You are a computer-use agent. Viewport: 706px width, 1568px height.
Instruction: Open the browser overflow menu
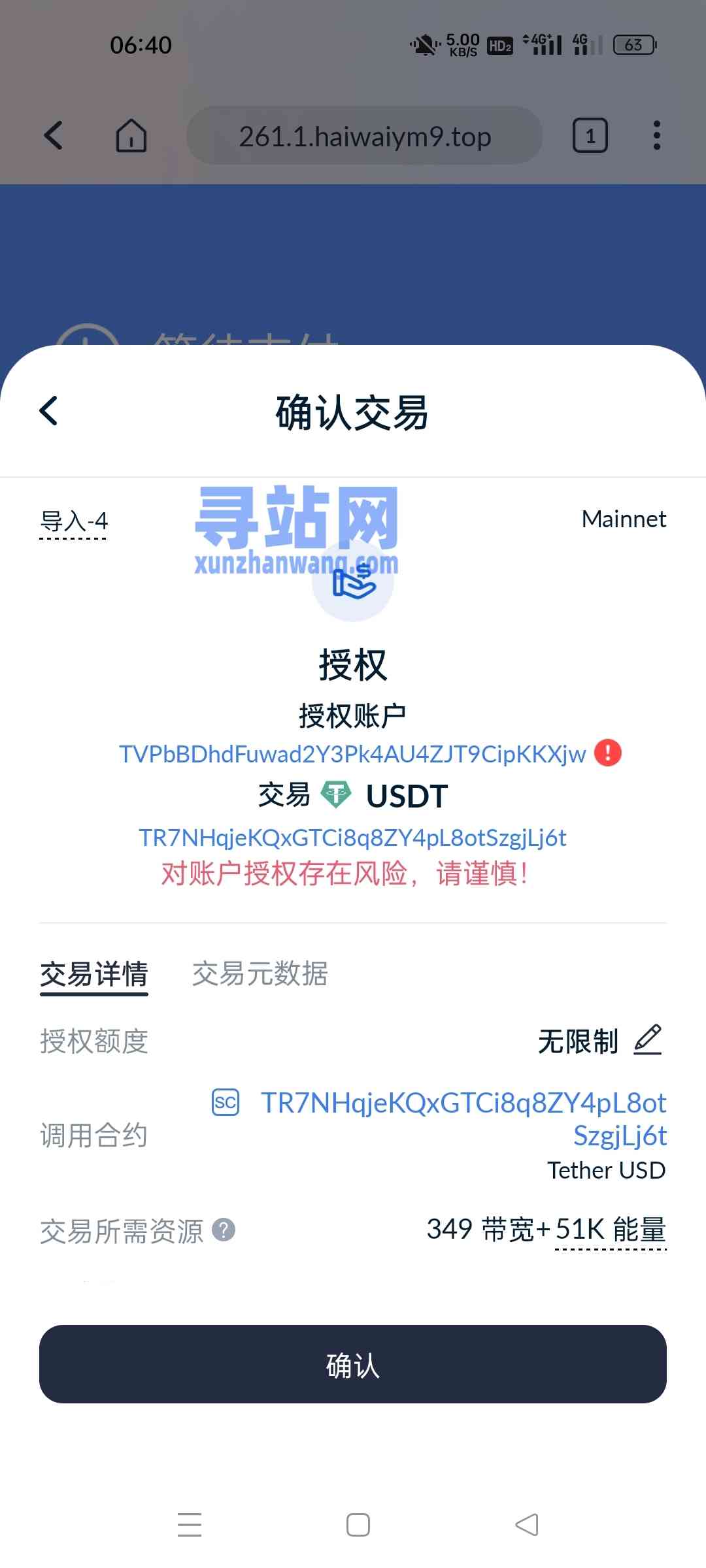(657, 136)
